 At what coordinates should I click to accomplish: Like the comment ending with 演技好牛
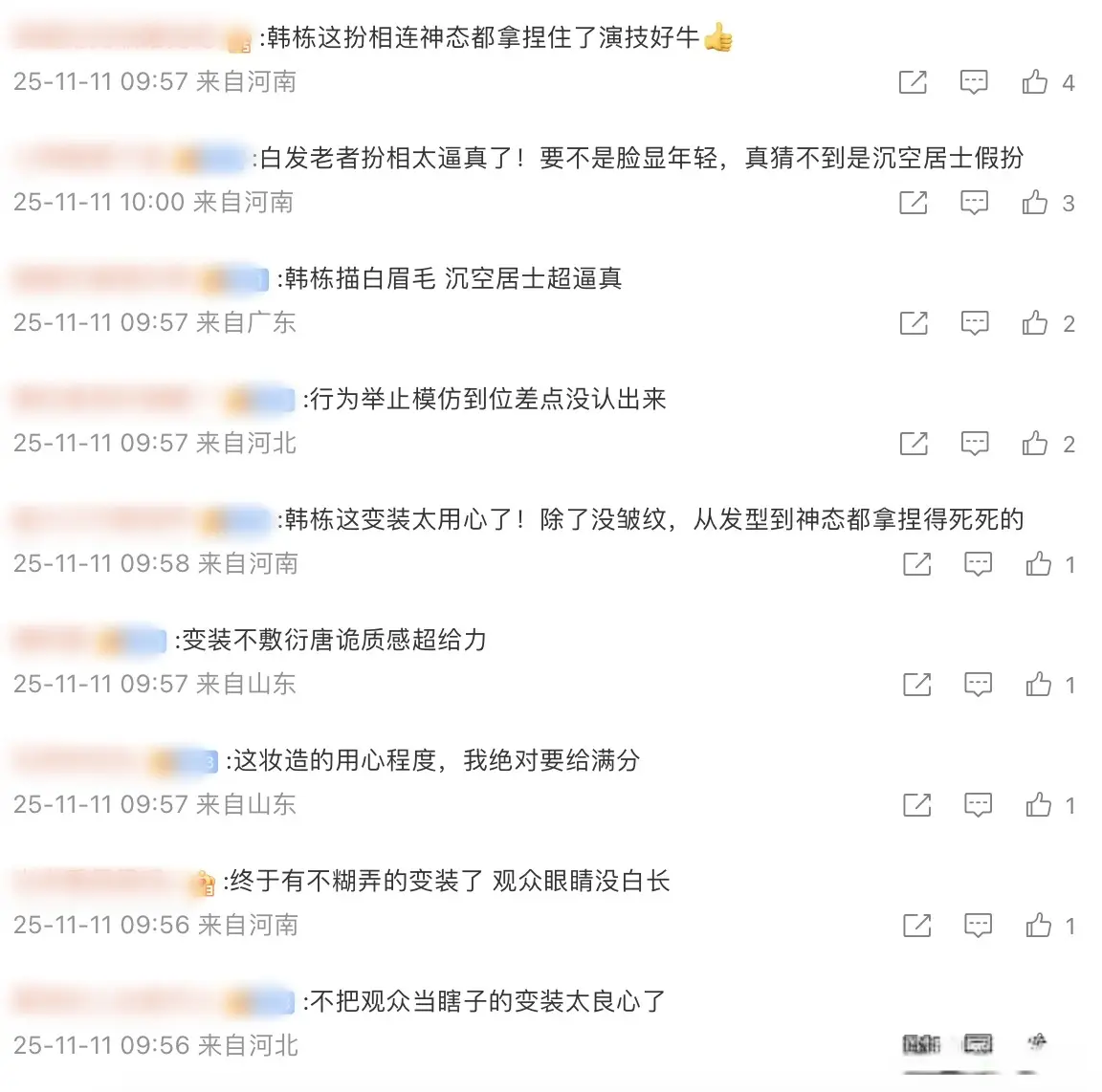(x=1035, y=82)
